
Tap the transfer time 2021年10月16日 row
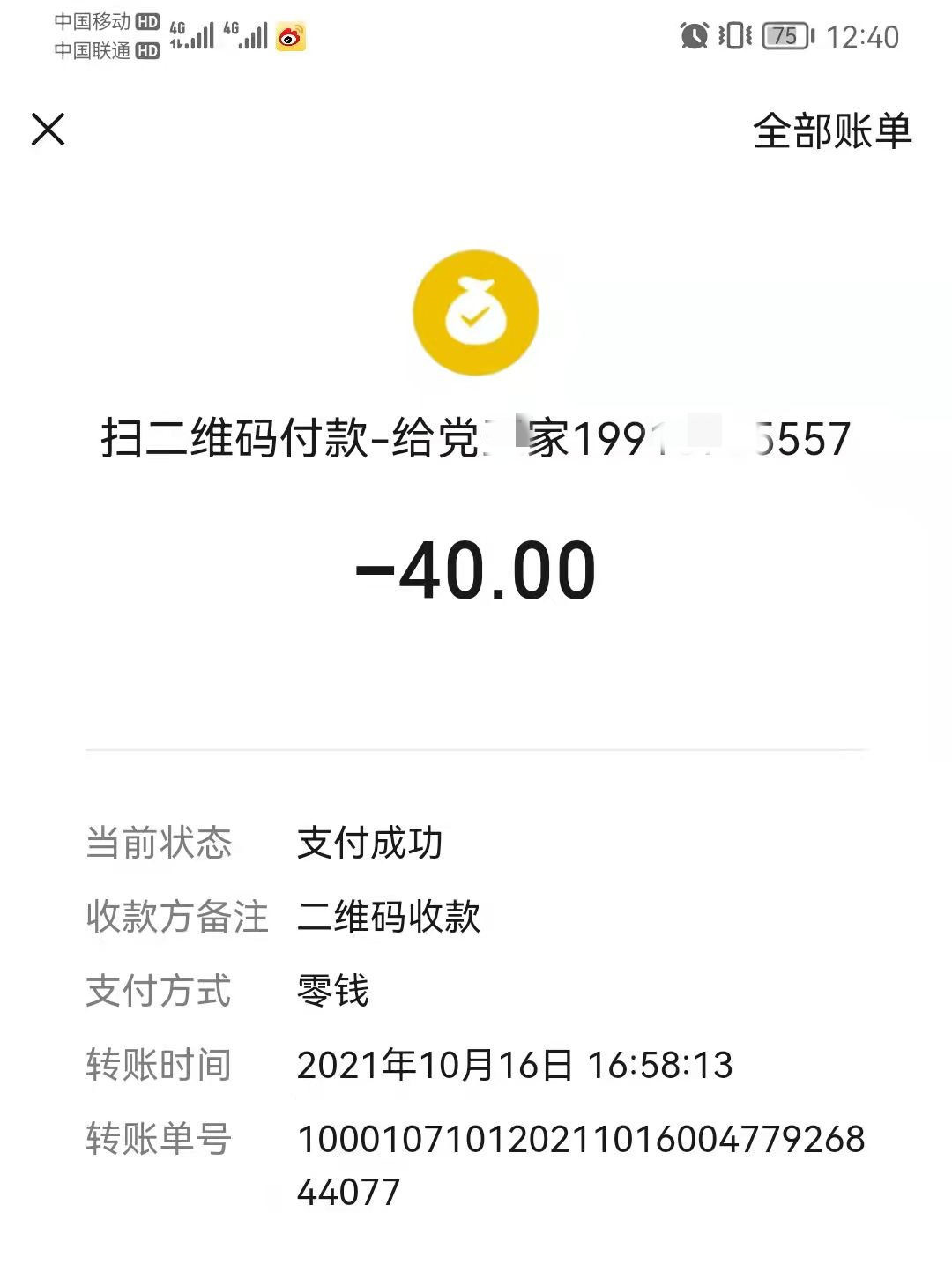coord(516,1066)
